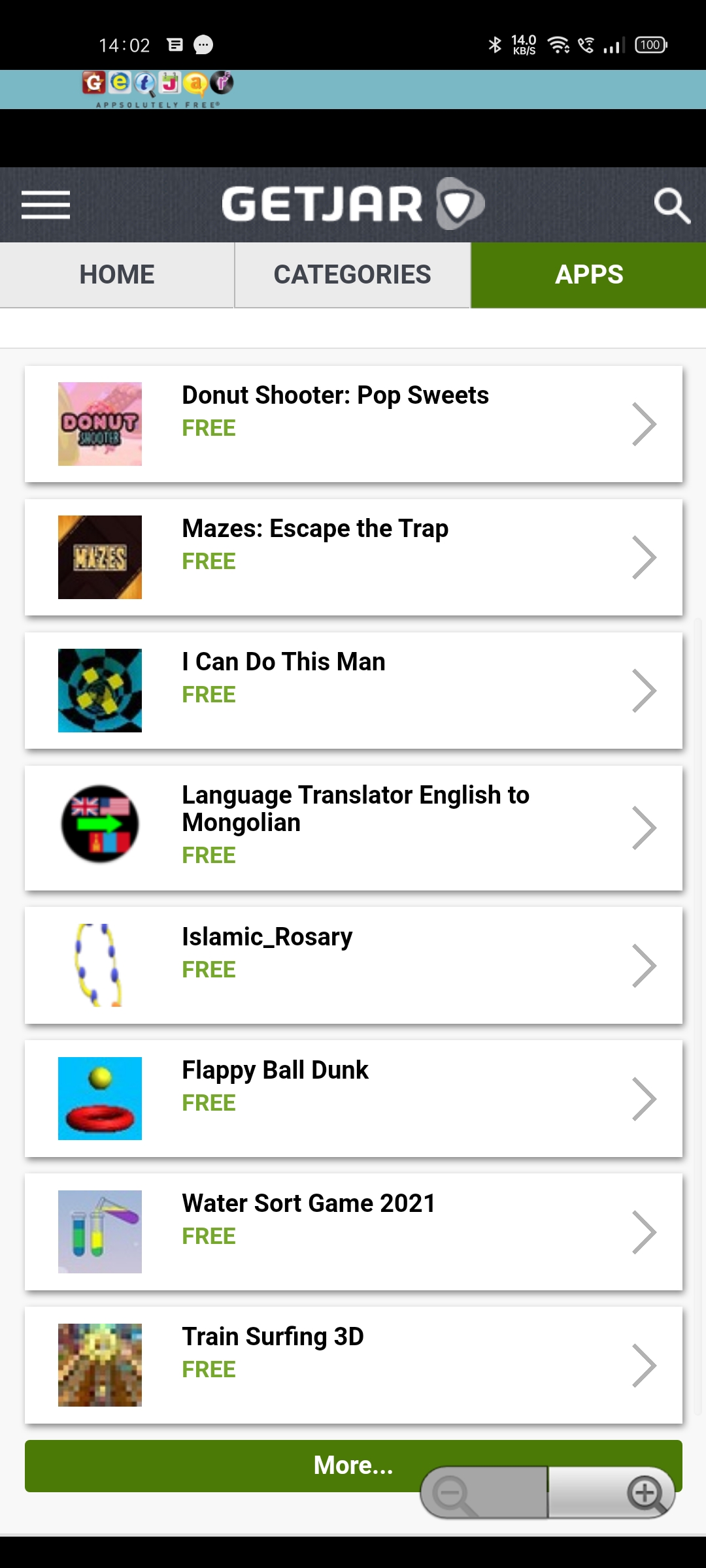Open Mazes: Escape the Trap

pyautogui.click(x=353, y=557)
